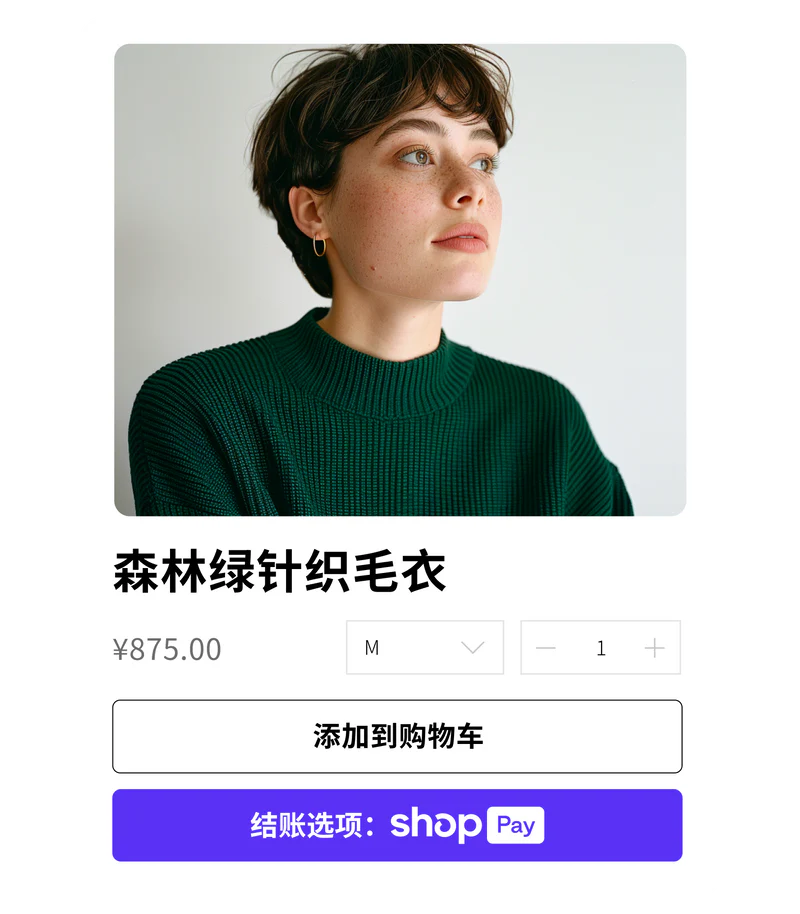Decrease quantity with the minus button
The height and width of the screenshot is (914, 800).
(545, 648)
